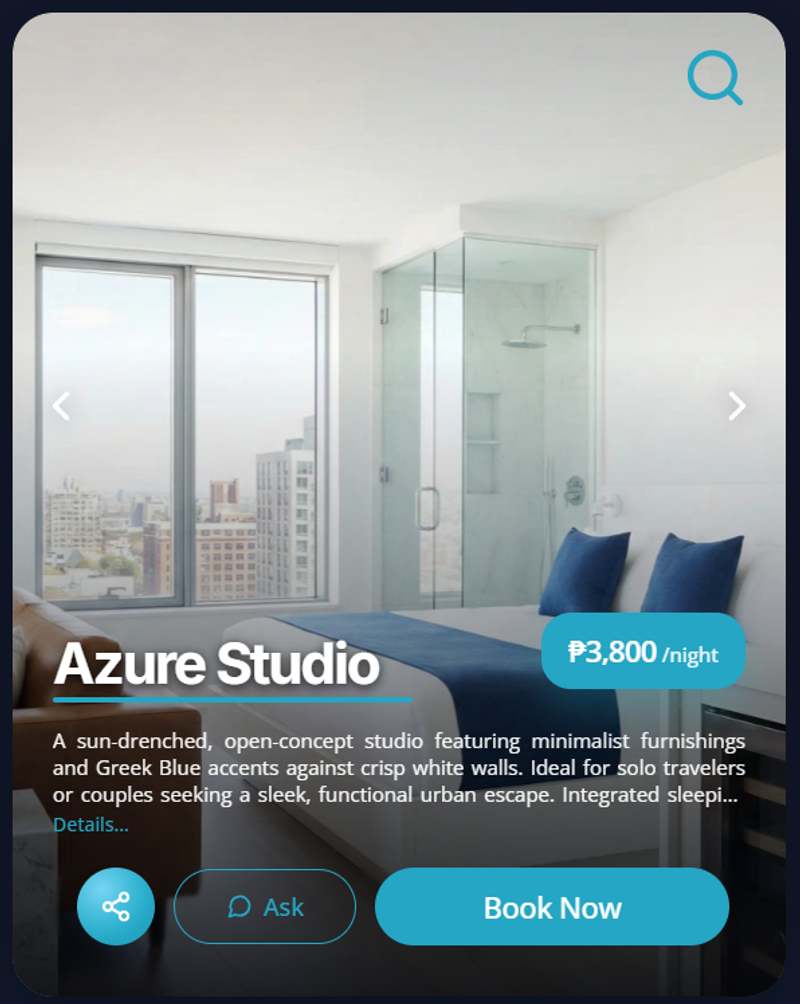Show the next room photo
Screen dimensions: 800x1004
tap(737, 406)
